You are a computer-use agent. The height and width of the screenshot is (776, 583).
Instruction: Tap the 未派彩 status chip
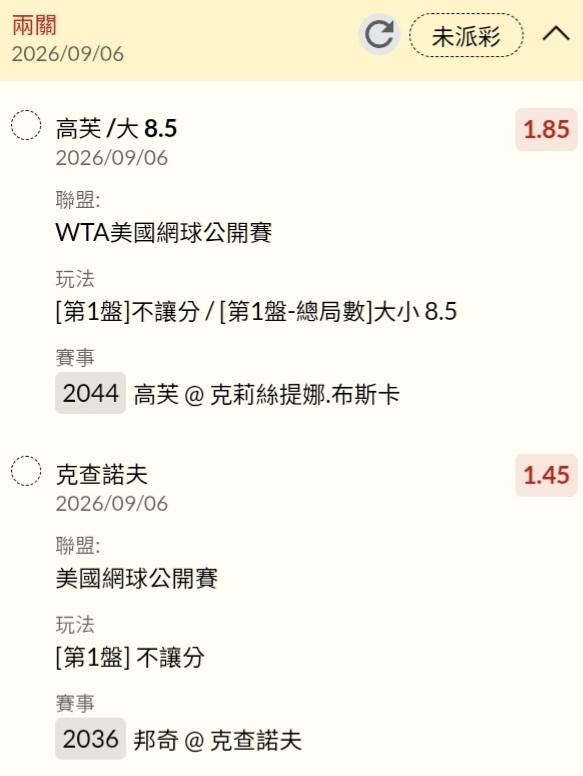click(x=466, y=35)
